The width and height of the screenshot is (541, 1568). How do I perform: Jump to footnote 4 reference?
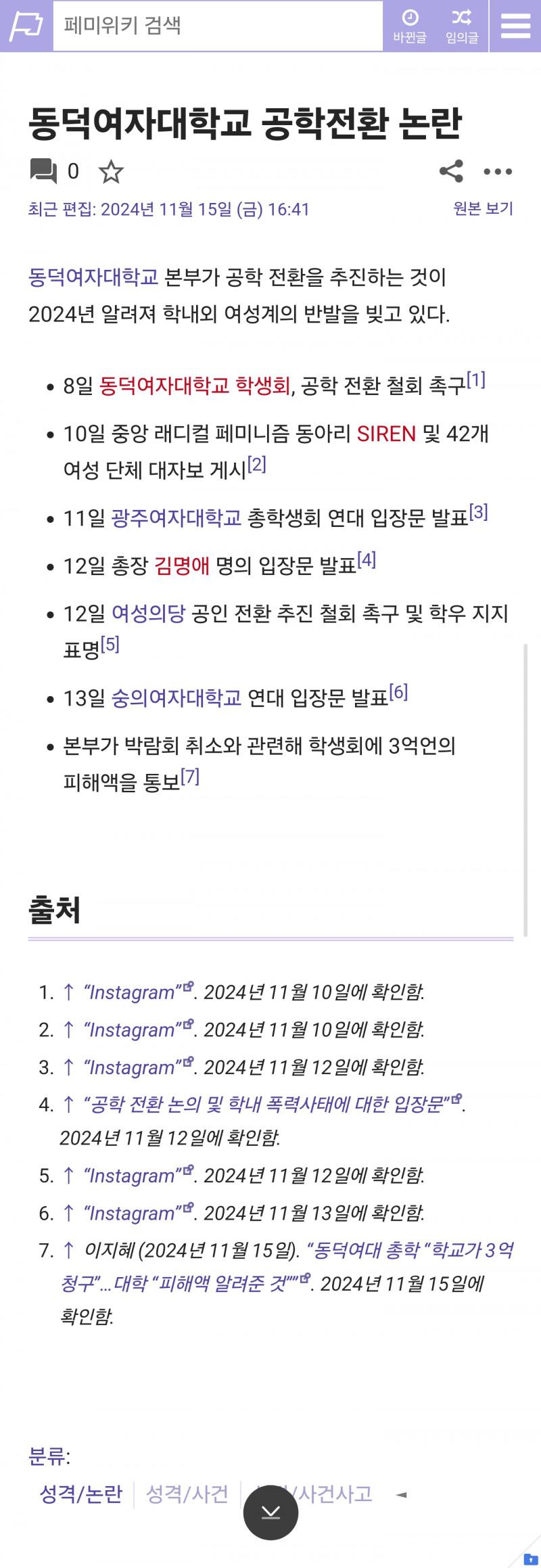tap(367, 560)
